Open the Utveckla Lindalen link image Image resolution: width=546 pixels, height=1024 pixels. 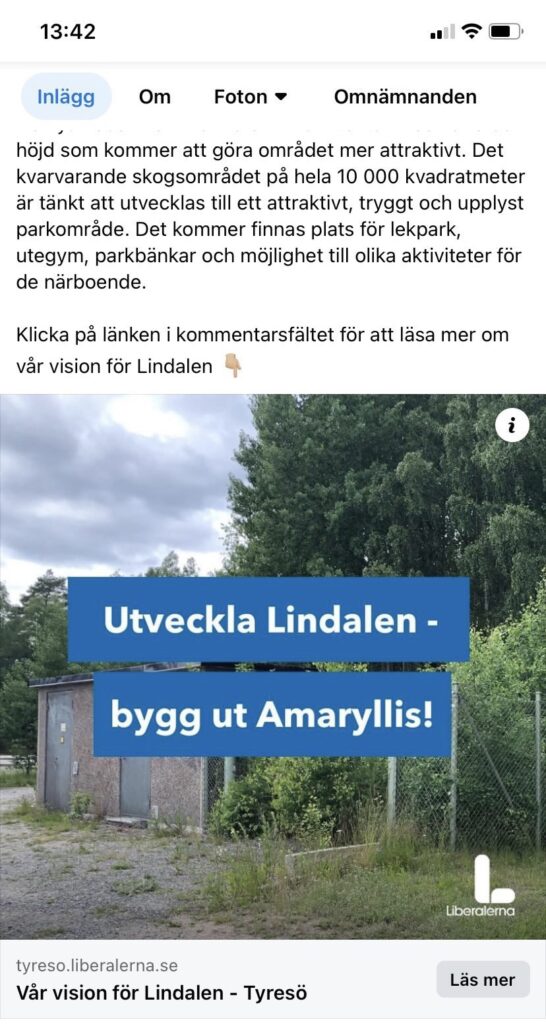(273, 666)
